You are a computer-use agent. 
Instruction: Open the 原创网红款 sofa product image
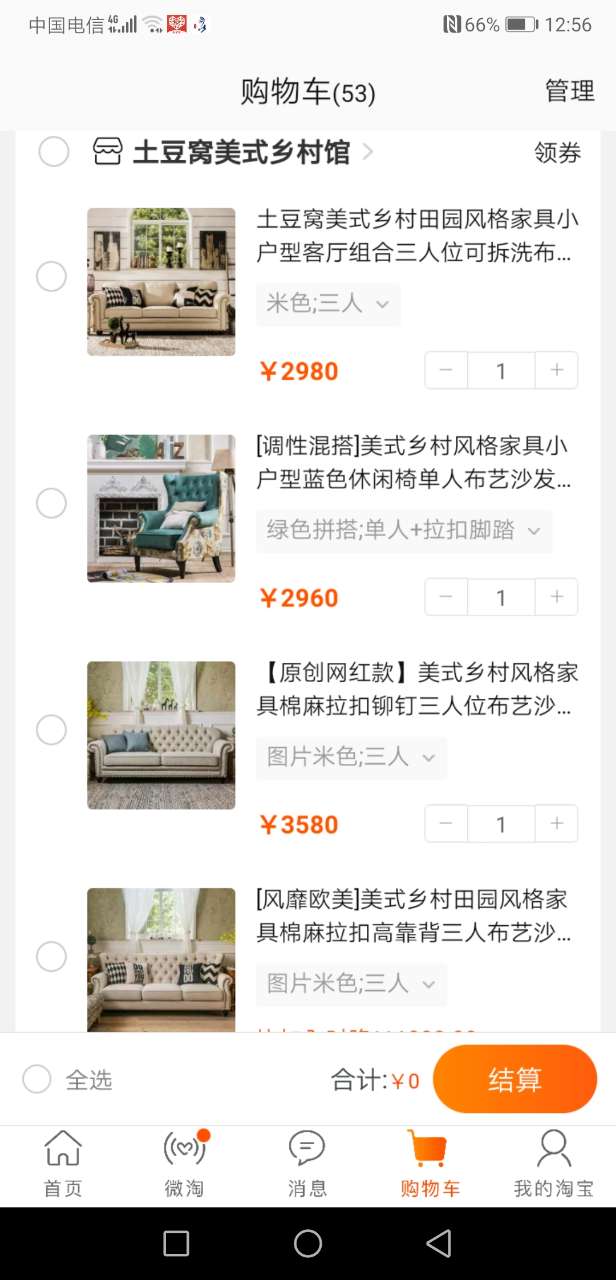(x=161, y=735)
